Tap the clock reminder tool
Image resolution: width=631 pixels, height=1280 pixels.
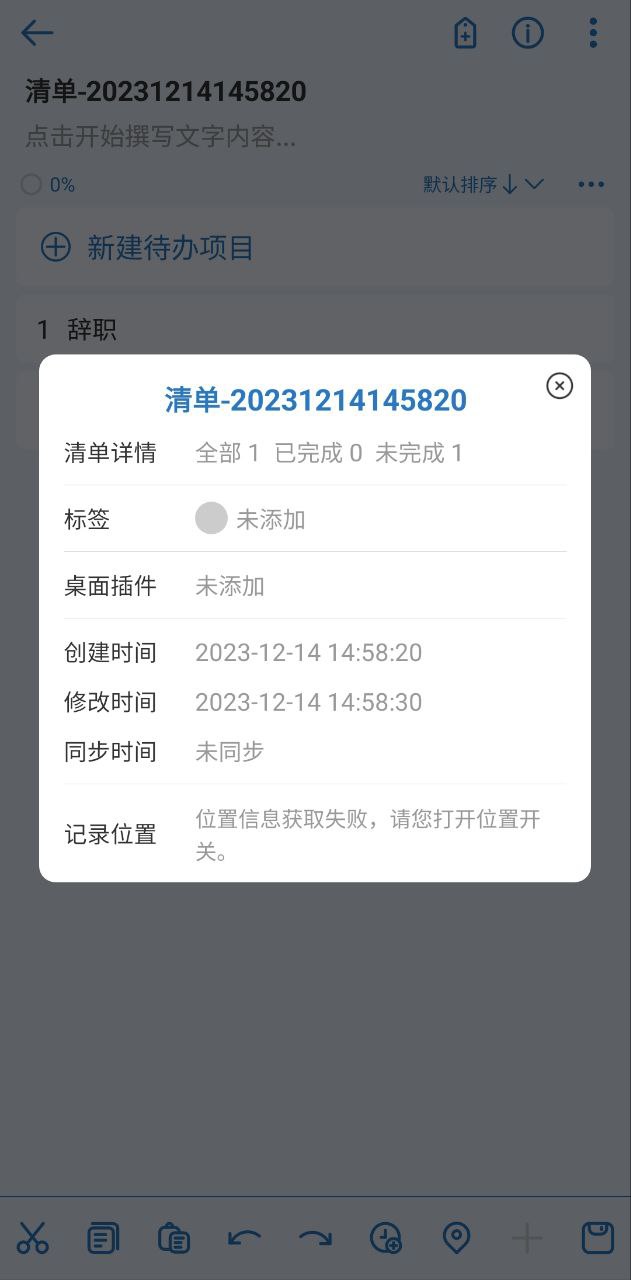coord(386,1238)
